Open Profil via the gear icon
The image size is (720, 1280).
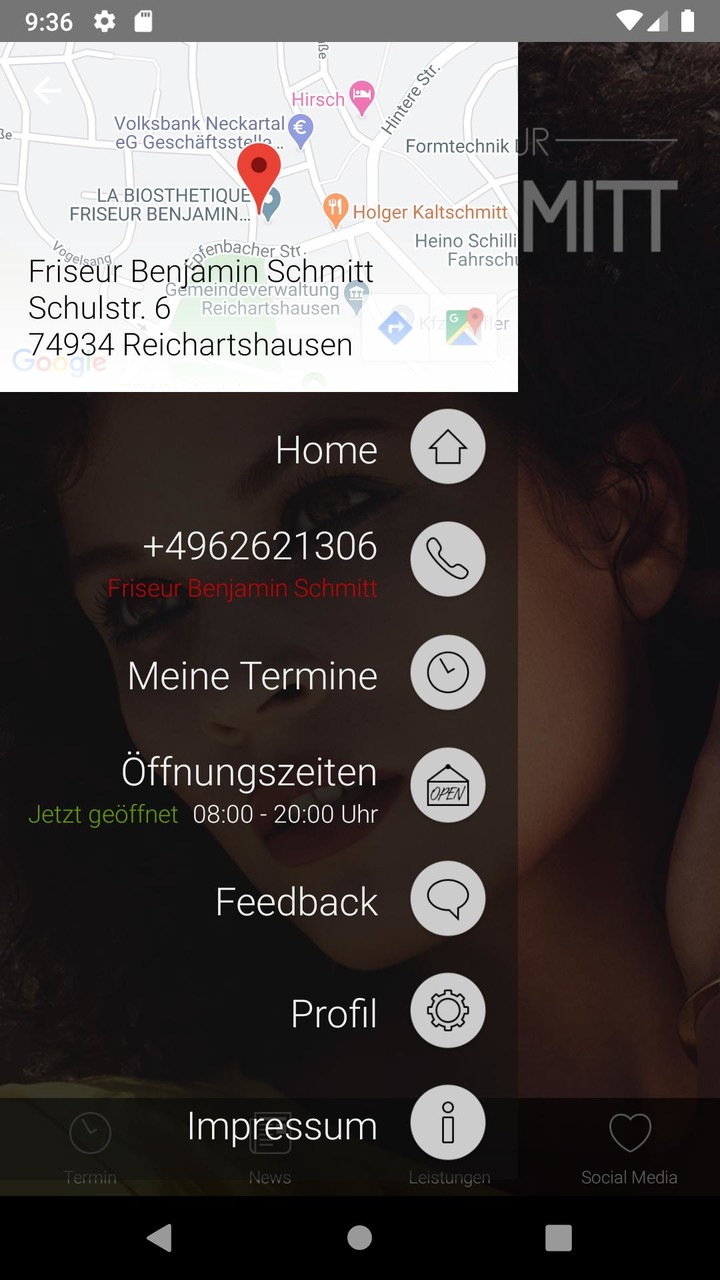[447, 1010]
